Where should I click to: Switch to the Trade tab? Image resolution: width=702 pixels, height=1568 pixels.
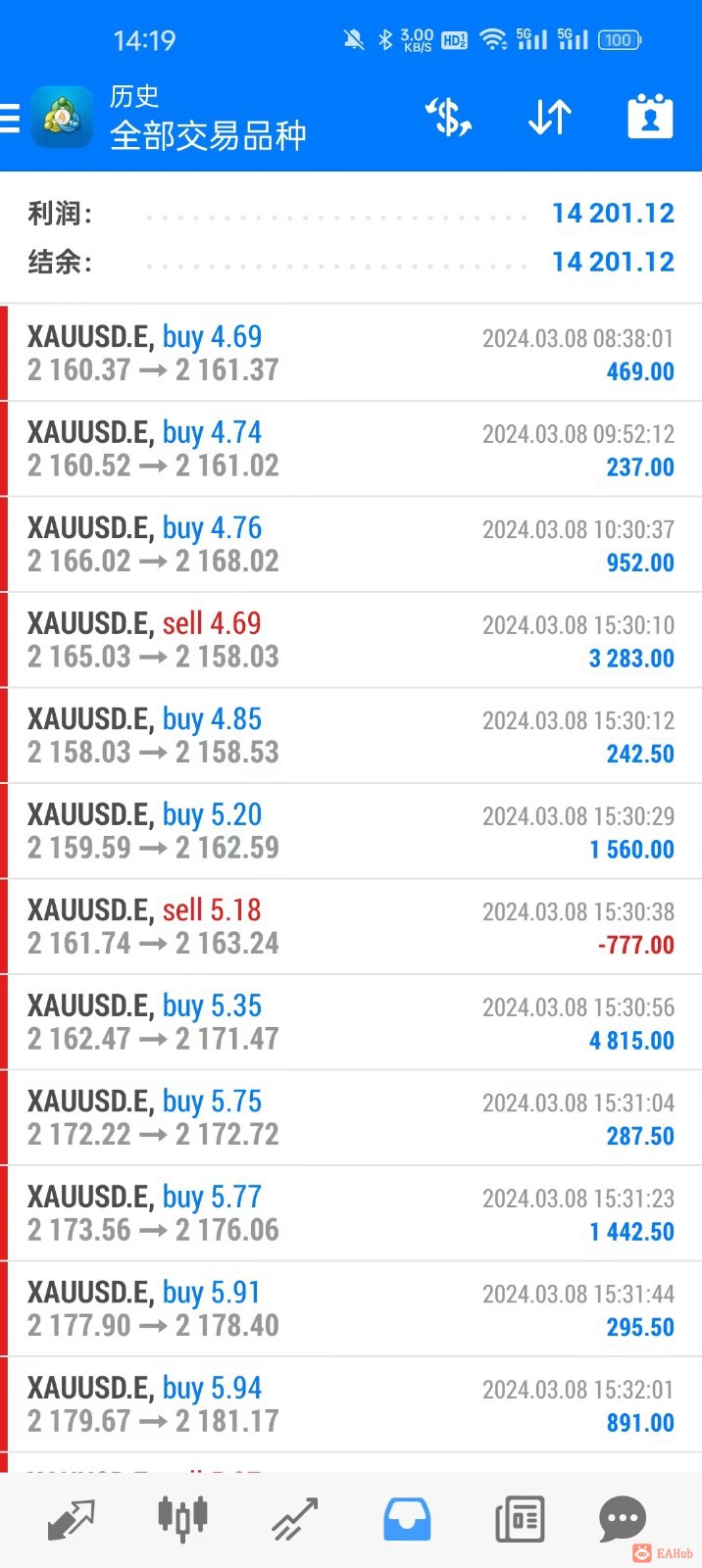click(x=295, y=1518)
